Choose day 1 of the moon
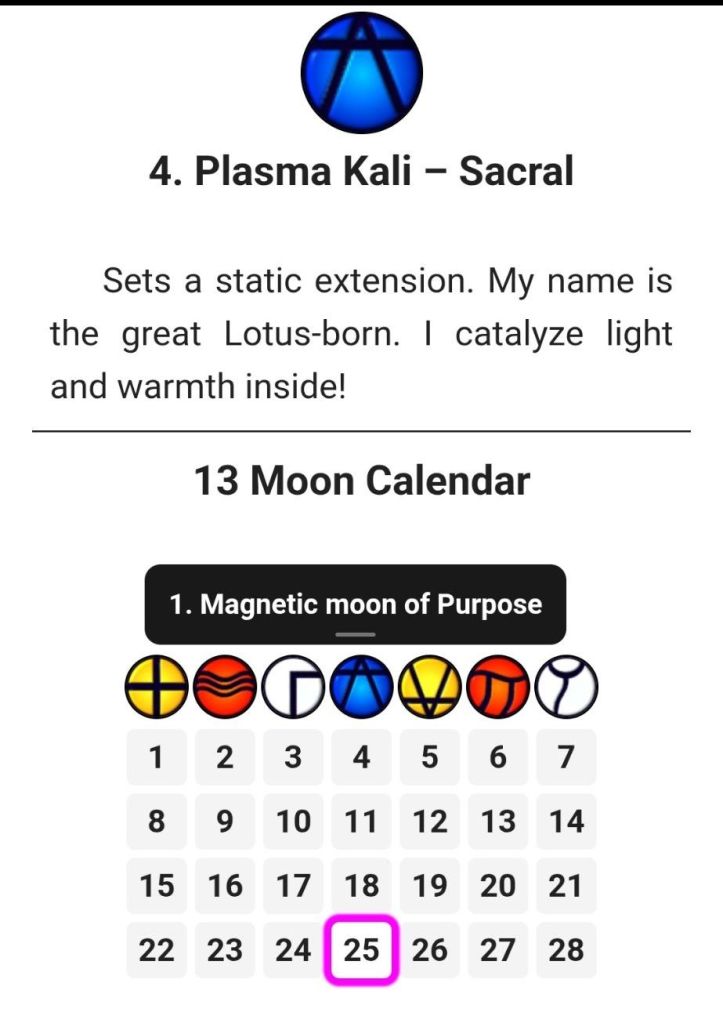 click(x=156, y=757)
